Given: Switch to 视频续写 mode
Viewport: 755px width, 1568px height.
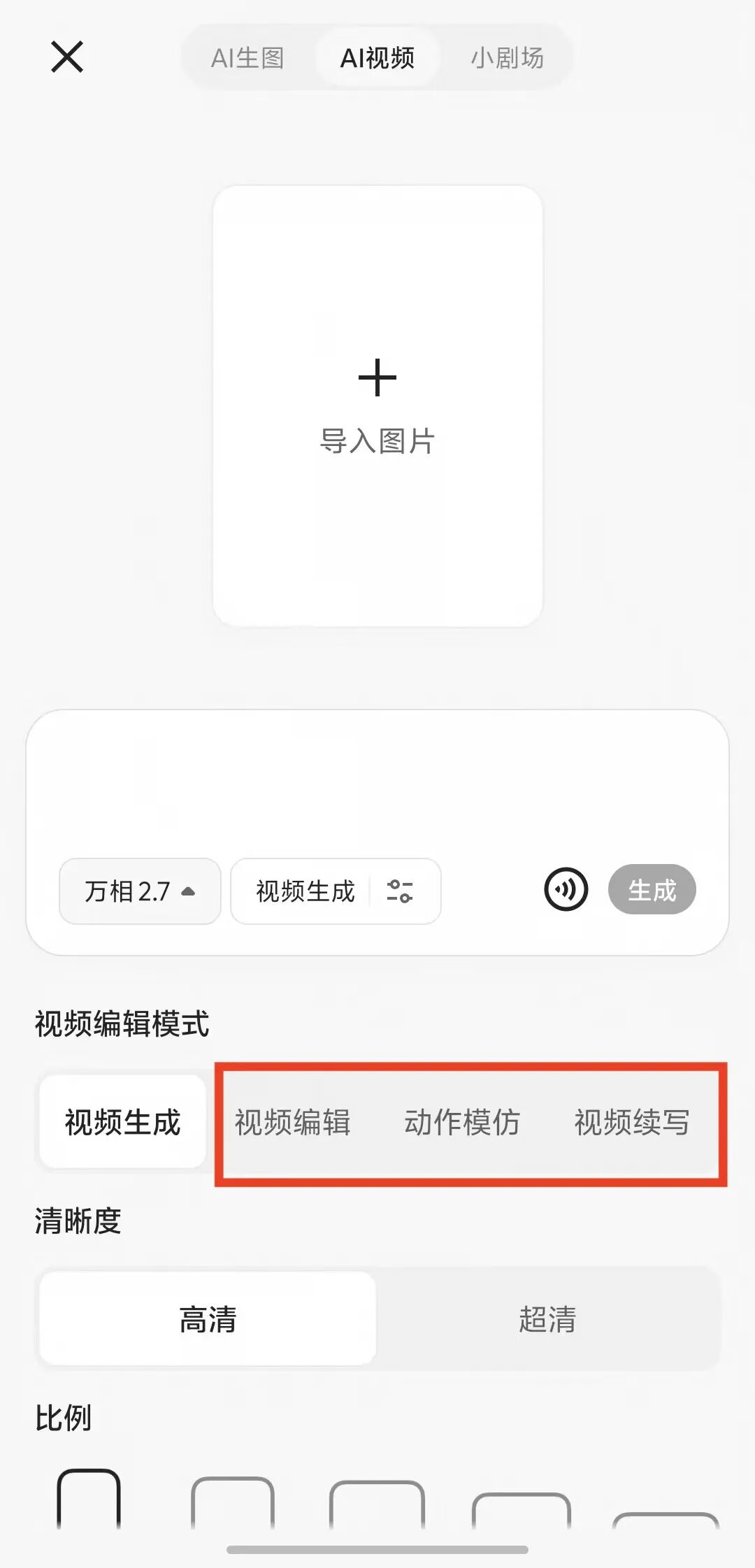Looking at the screenshot, I should [632, 1122].
